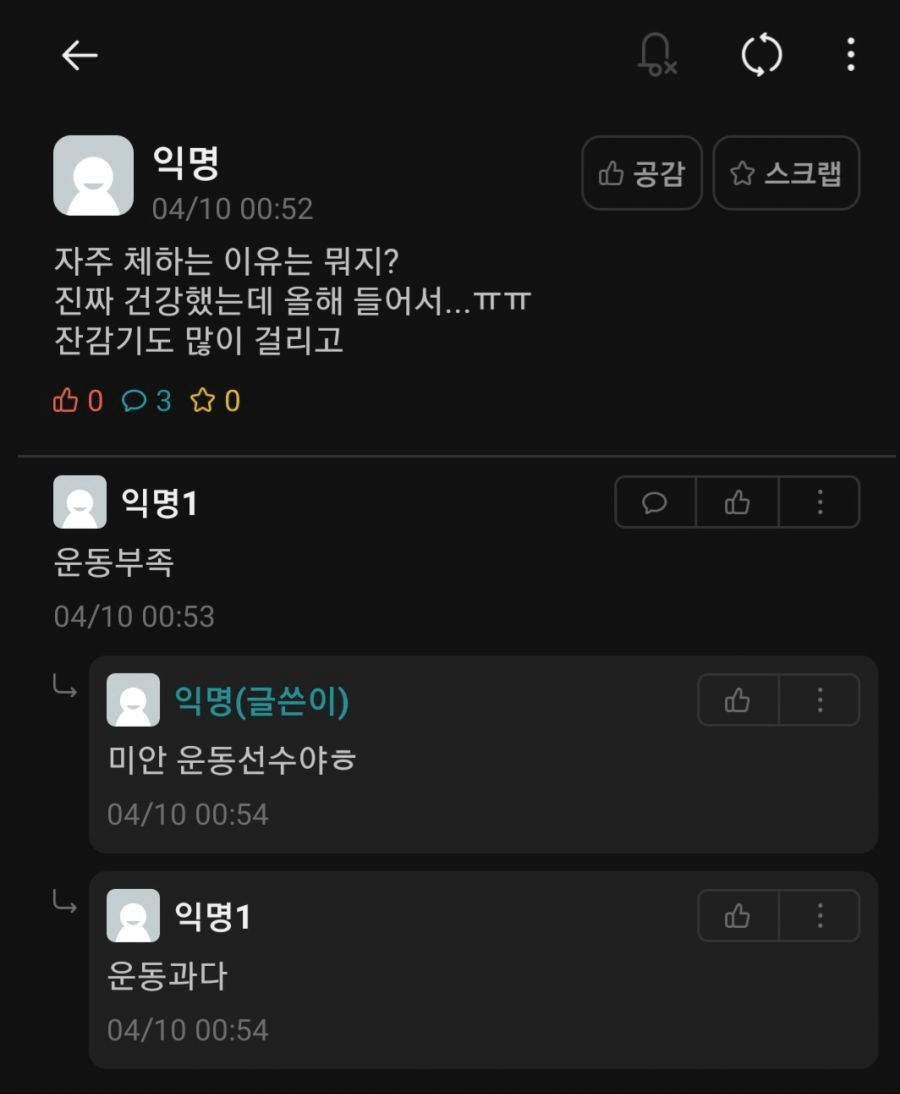
Task: Open more options on 미안 운동선수야 reply
Action: [819, 700]
